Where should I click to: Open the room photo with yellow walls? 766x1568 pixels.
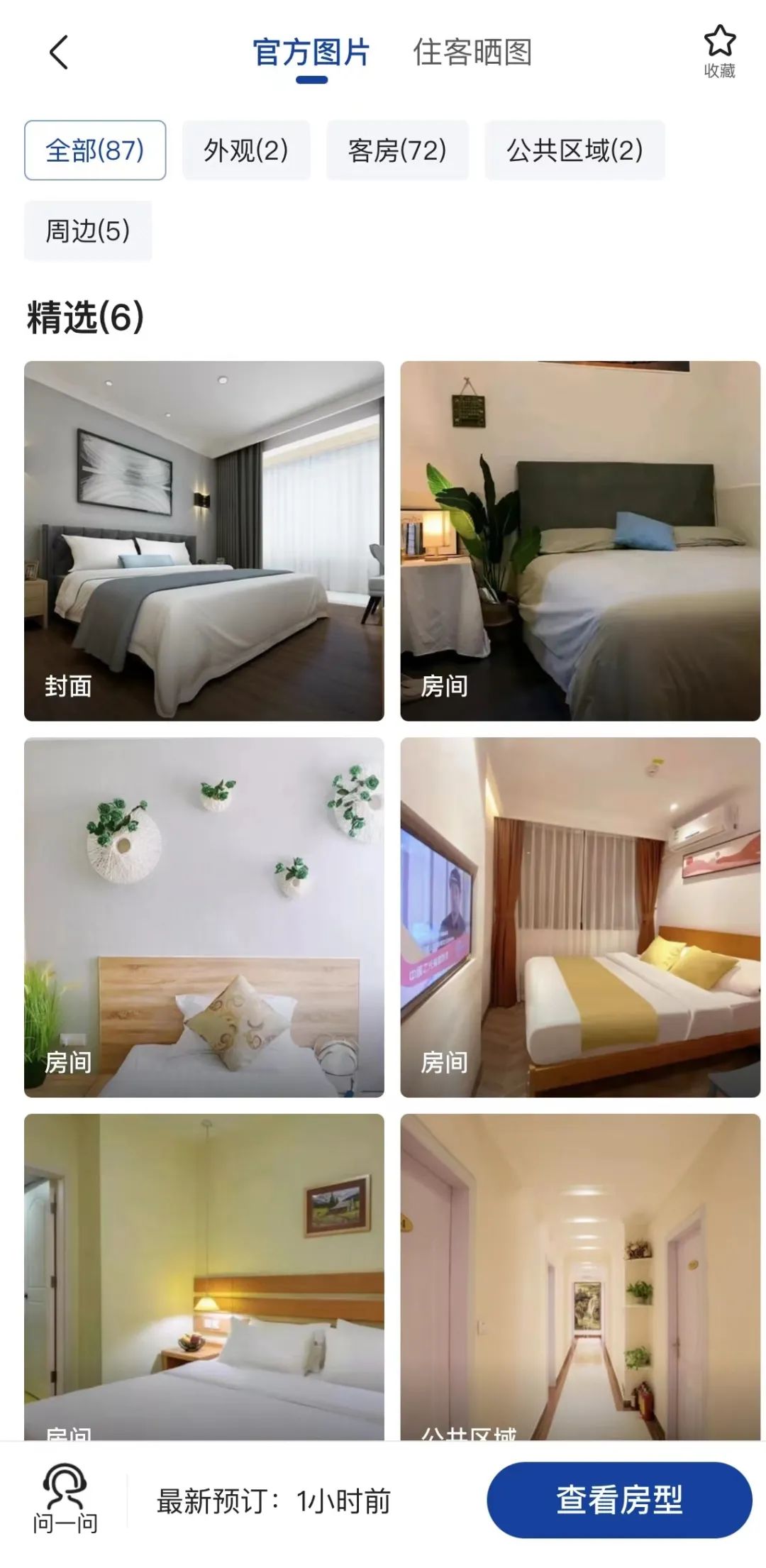(204, 1277)
